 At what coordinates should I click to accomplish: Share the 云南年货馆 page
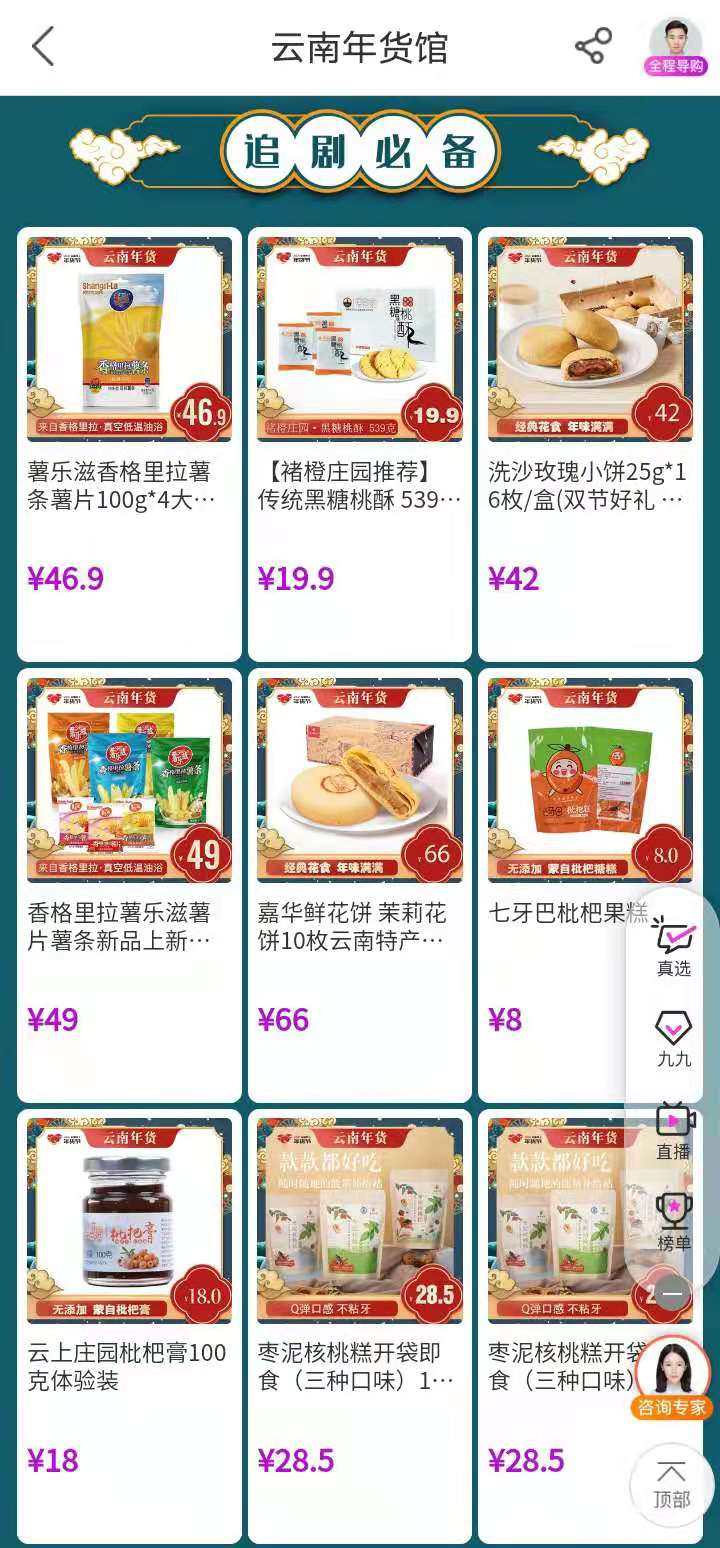coord(593,47)
